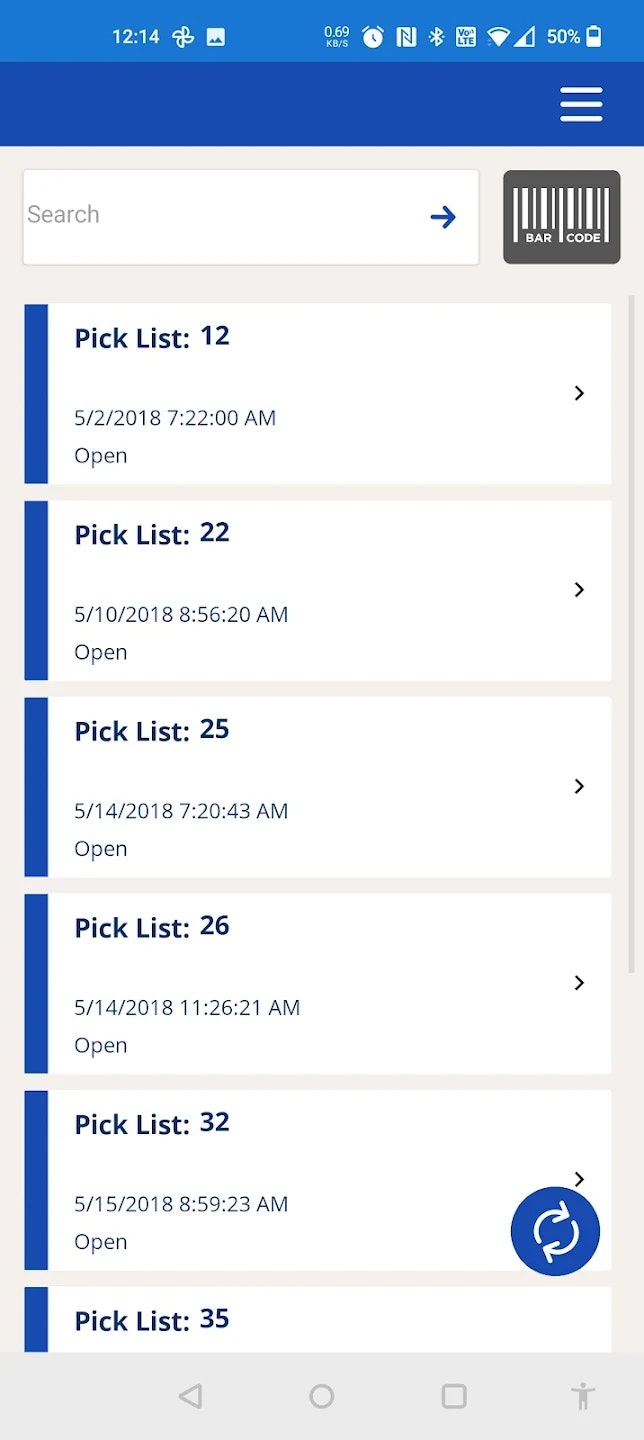The width and height of the screenshot is (644, 1440).
Task: Open Pick List 26
Action: (x=318, y=983)
